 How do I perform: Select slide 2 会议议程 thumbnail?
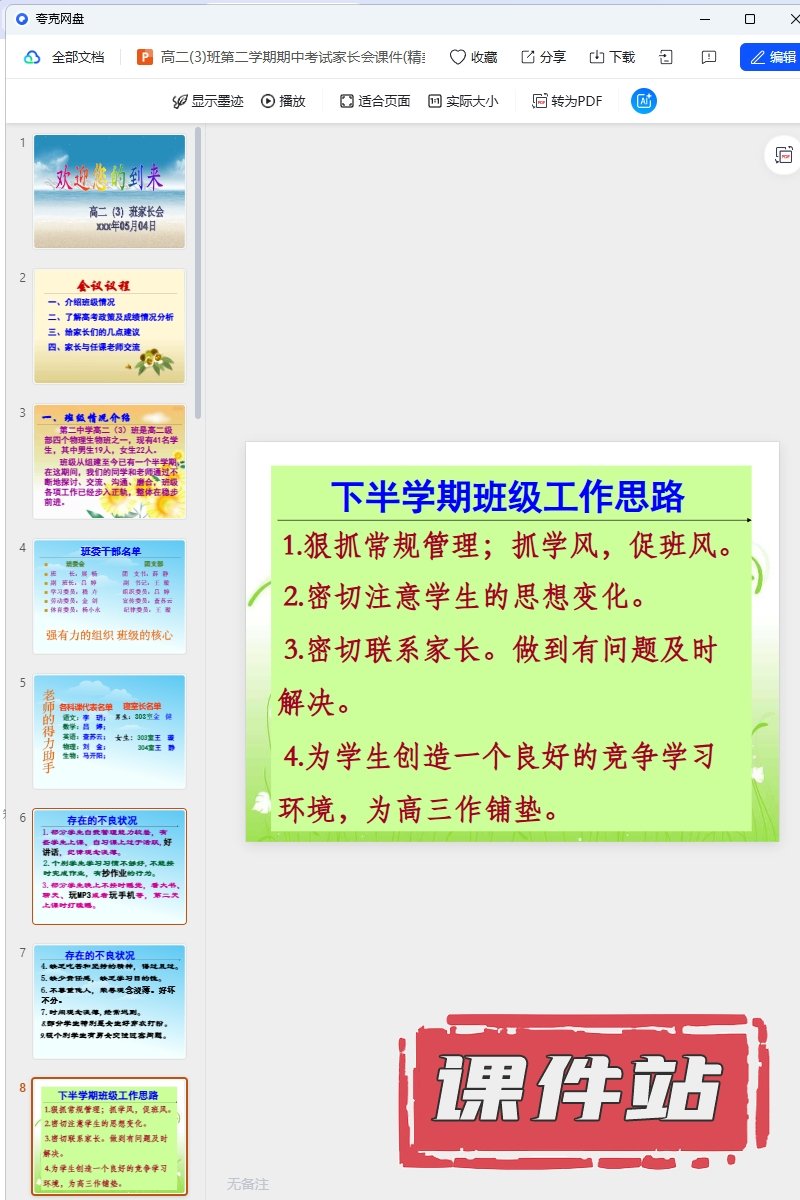tap(109, 325)
